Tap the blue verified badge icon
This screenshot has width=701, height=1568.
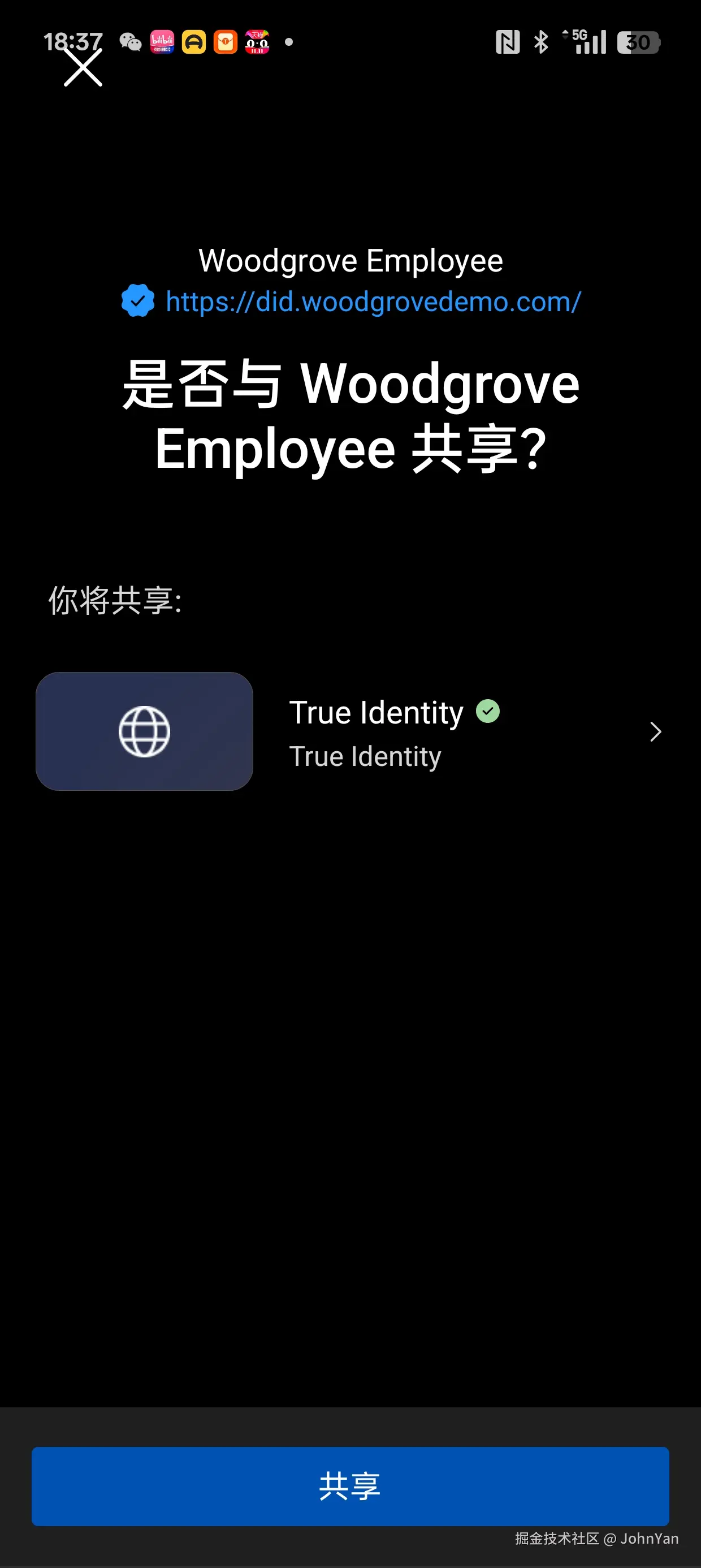[x=137, y=301]
